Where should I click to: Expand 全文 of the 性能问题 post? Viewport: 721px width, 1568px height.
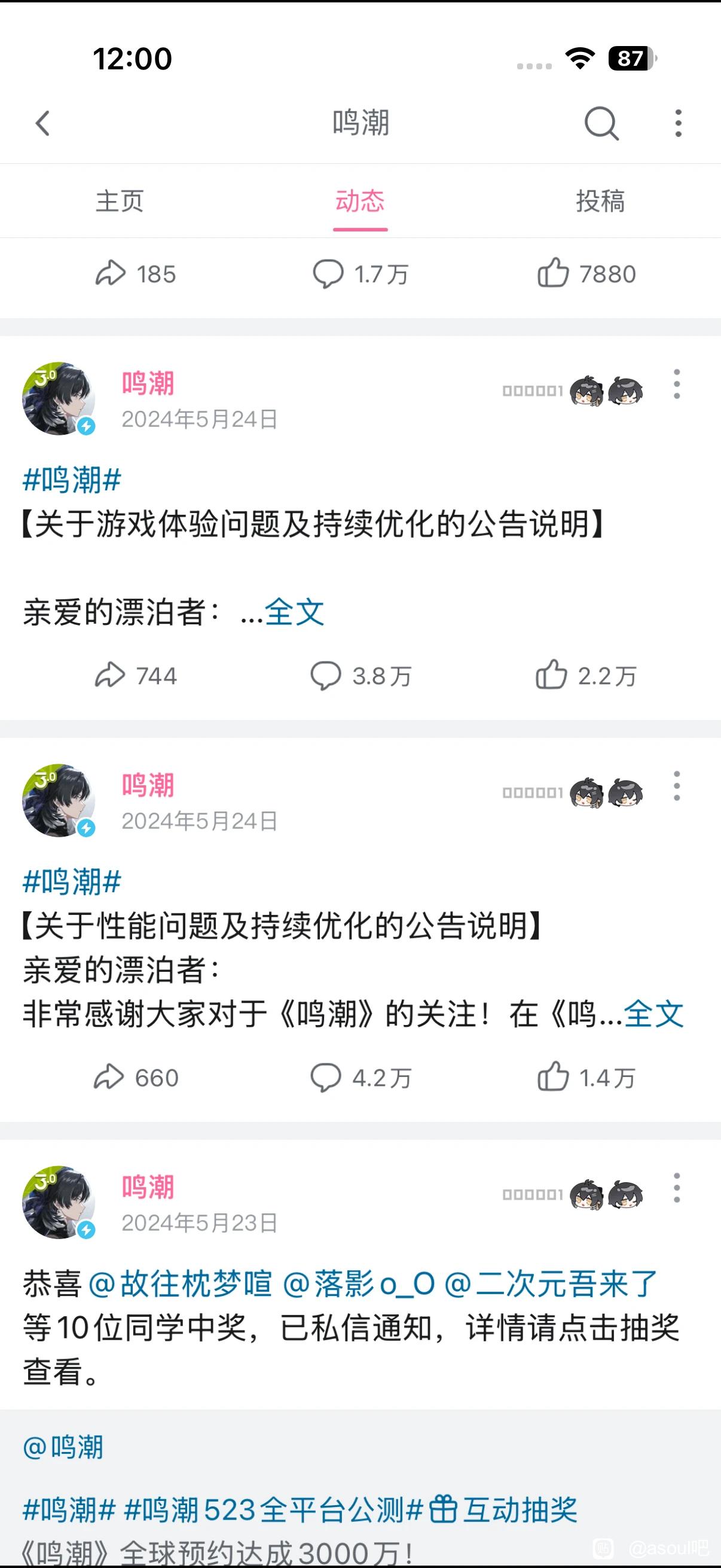653,1014
